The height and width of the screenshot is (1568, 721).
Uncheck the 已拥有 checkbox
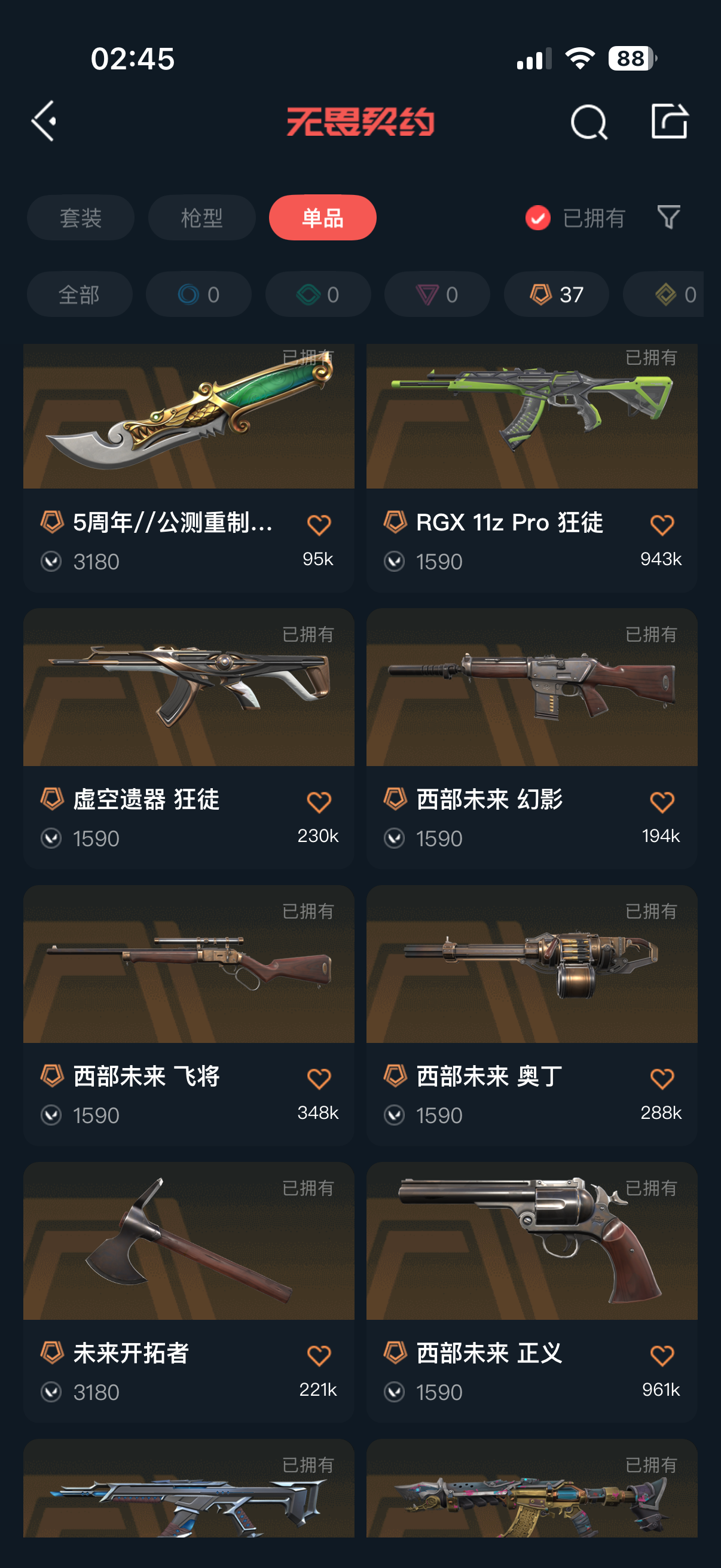[x=538, y=218]
